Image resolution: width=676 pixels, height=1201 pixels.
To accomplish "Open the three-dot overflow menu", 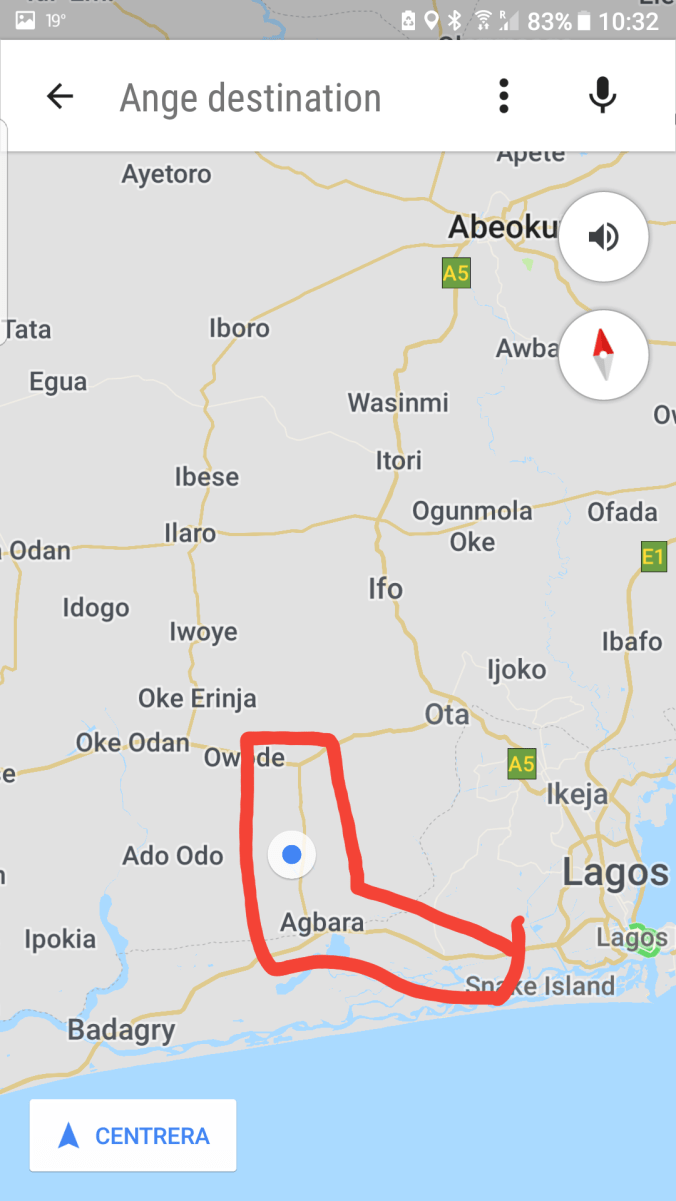I will pos(504,97).
